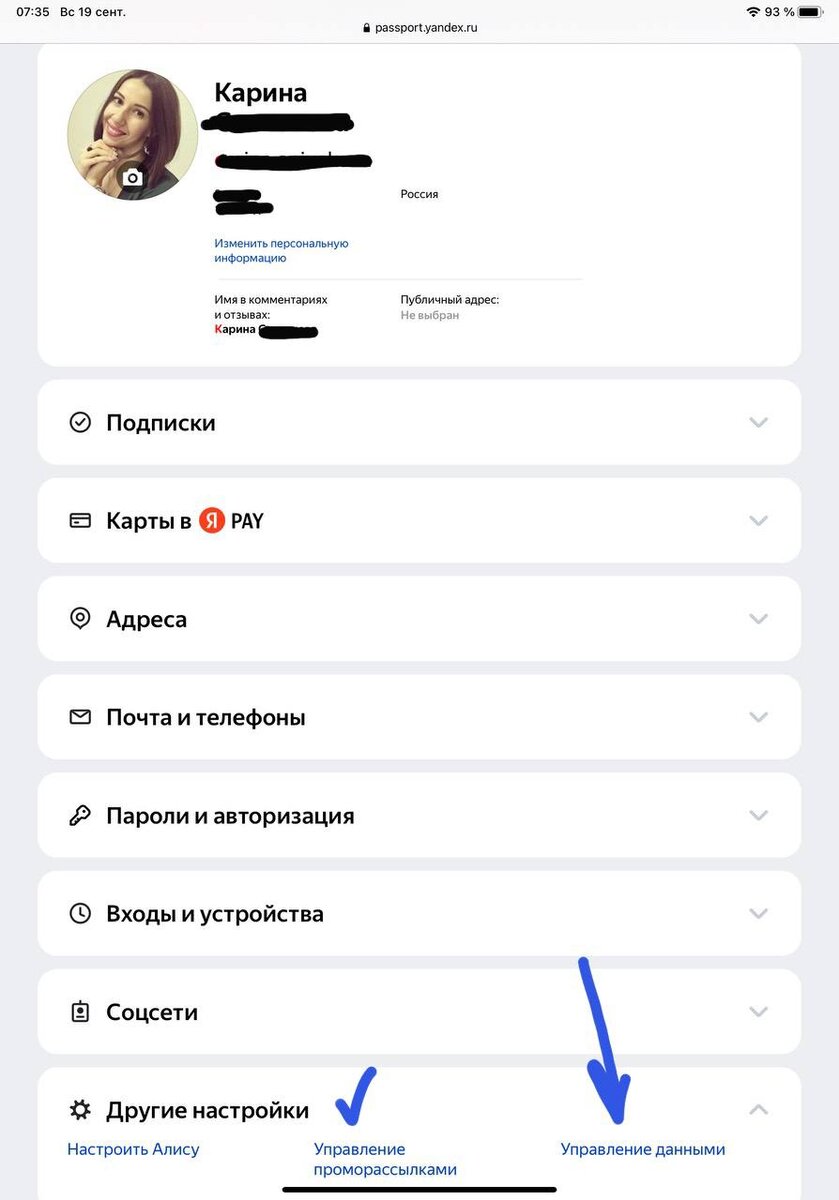
Task: Select the clock icon near Входы и устройства
Action: 80,913
